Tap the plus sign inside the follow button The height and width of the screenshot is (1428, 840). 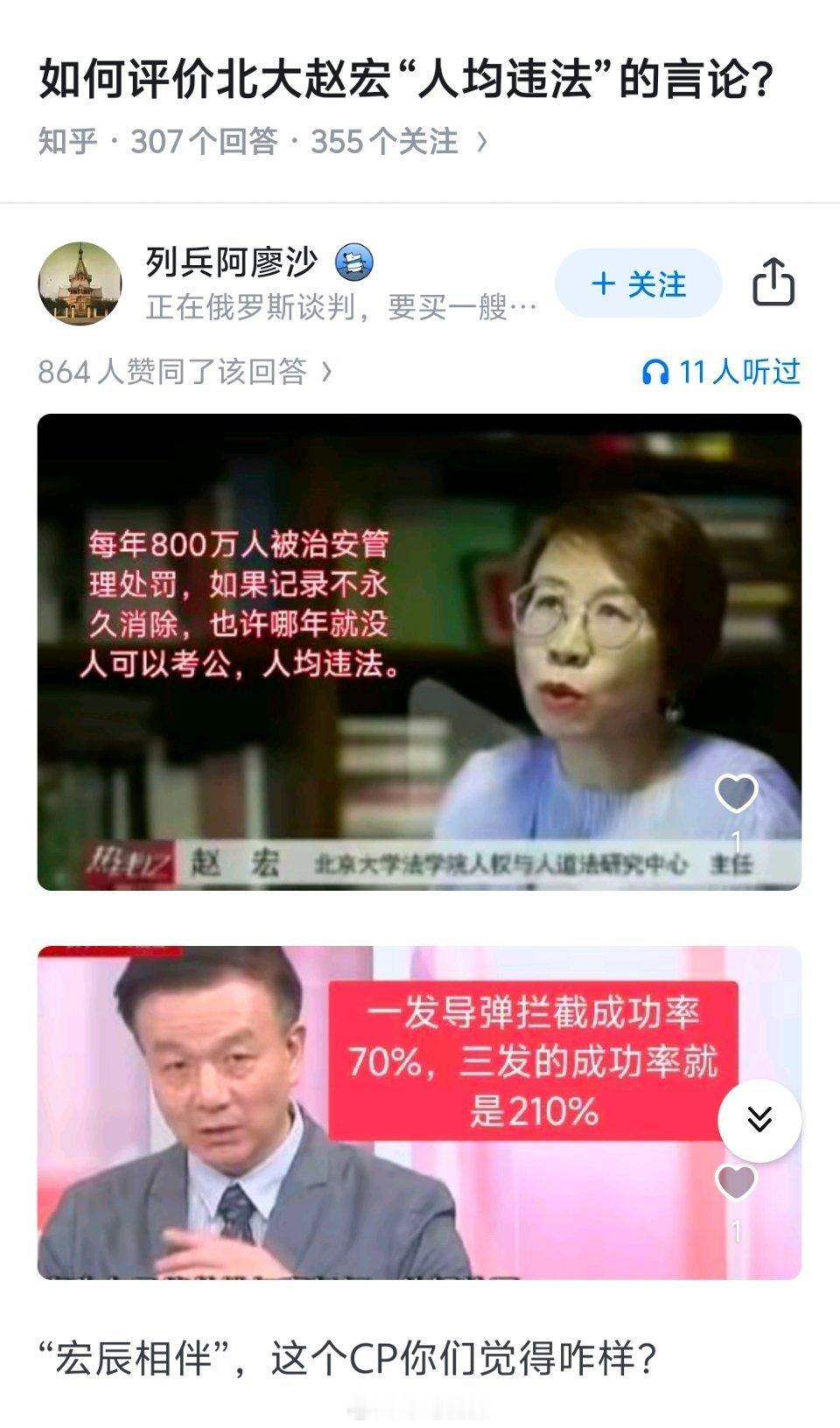pyautogui.click(x=604, y=284)
